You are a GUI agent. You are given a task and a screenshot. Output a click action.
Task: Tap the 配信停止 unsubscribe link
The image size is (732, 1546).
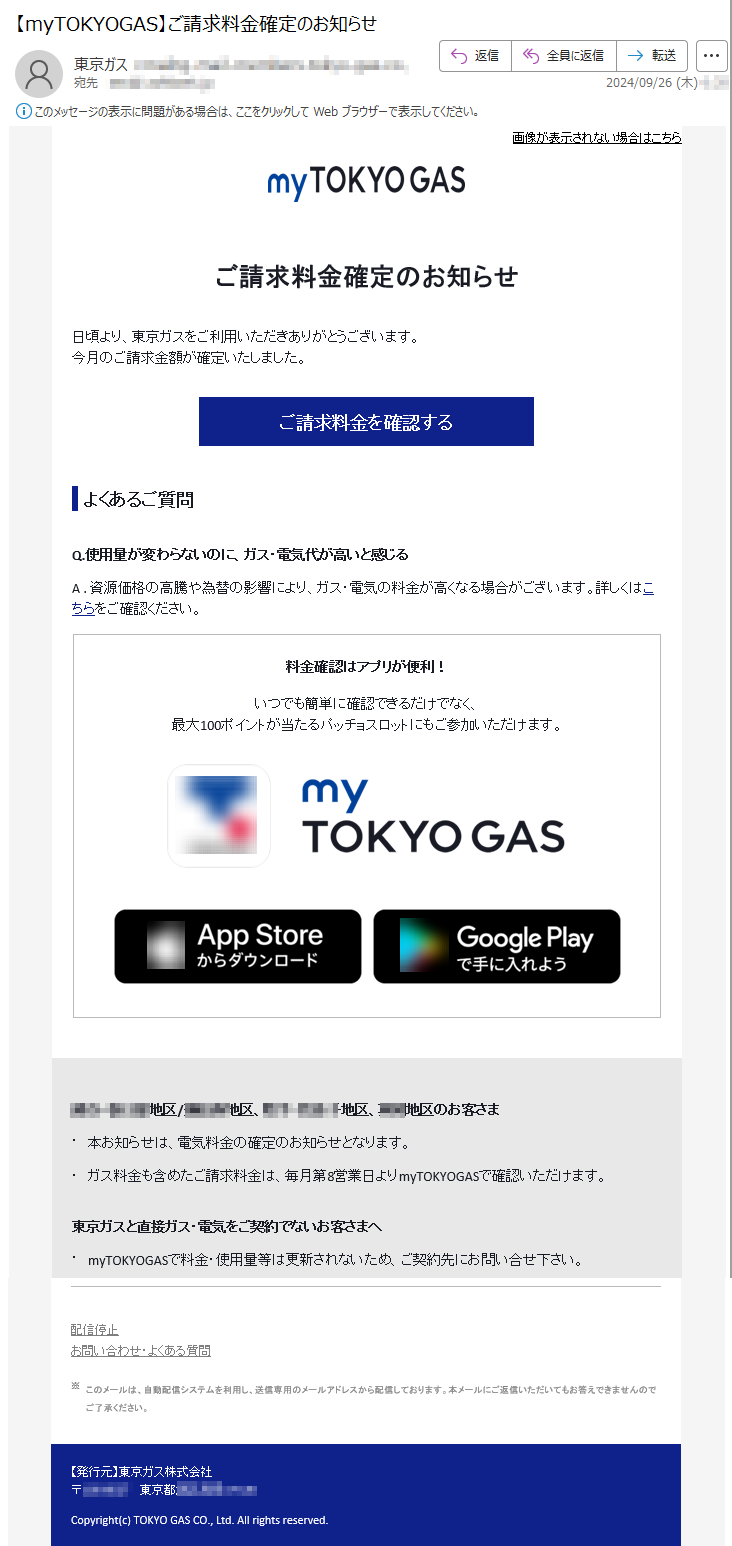tap(94, 1329)
